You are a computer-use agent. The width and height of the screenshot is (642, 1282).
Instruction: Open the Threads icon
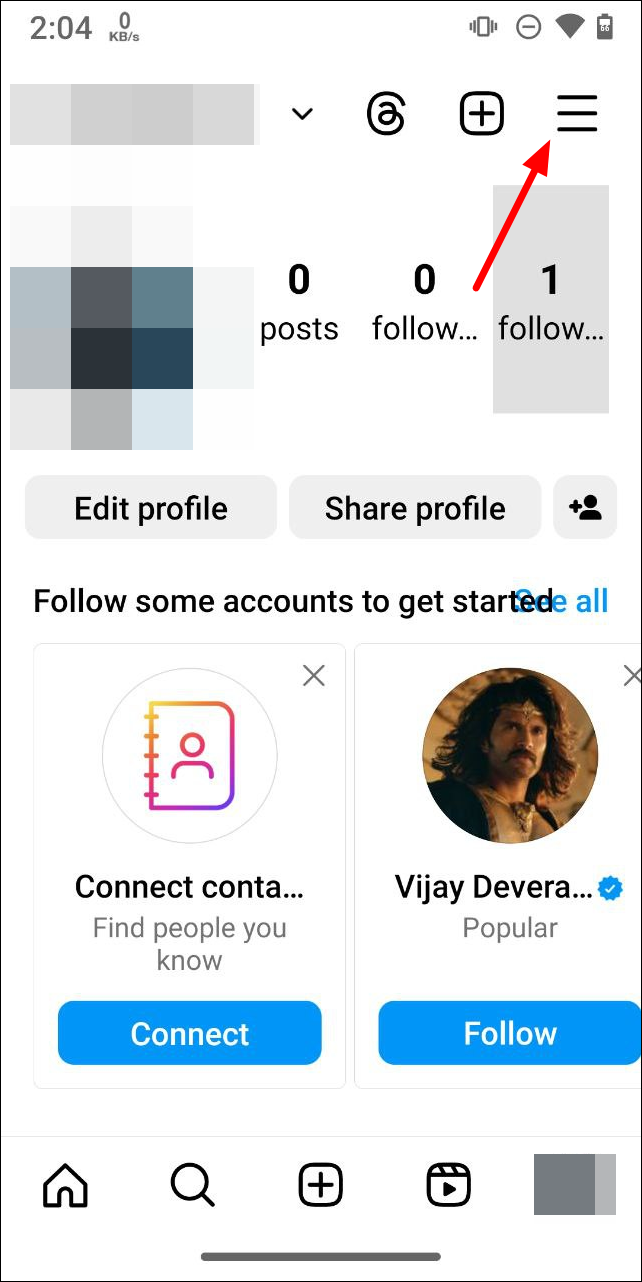(386, 115)
